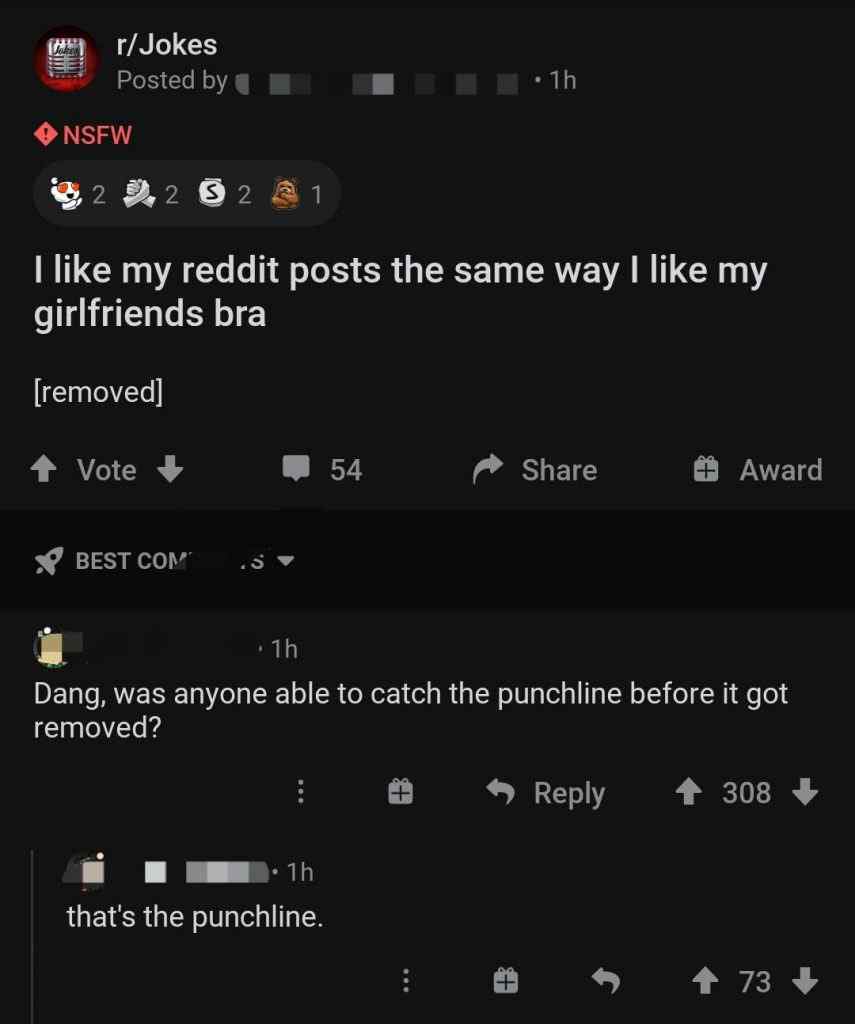Downvote the girlfriends bra post
The image size is (855, 1024).
171,469
